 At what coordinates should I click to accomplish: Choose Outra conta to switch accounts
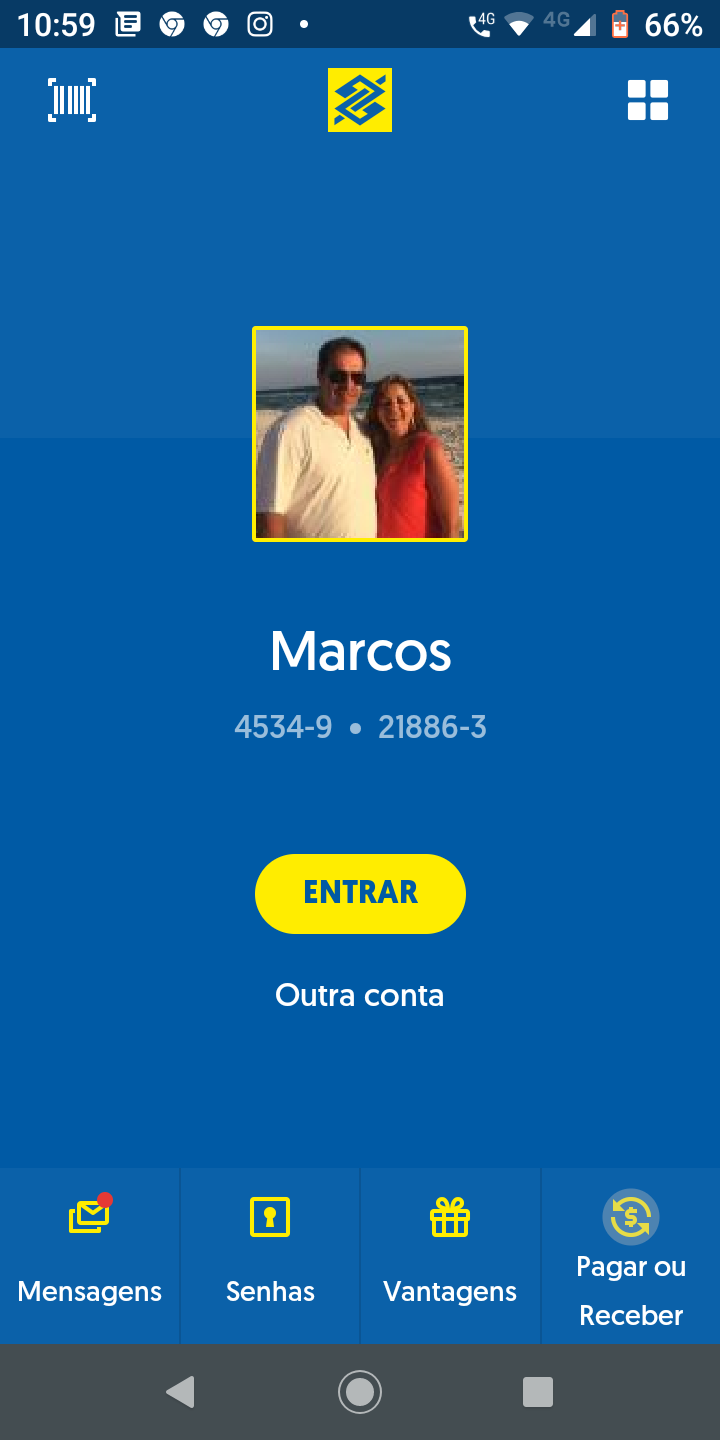[360, 995]
